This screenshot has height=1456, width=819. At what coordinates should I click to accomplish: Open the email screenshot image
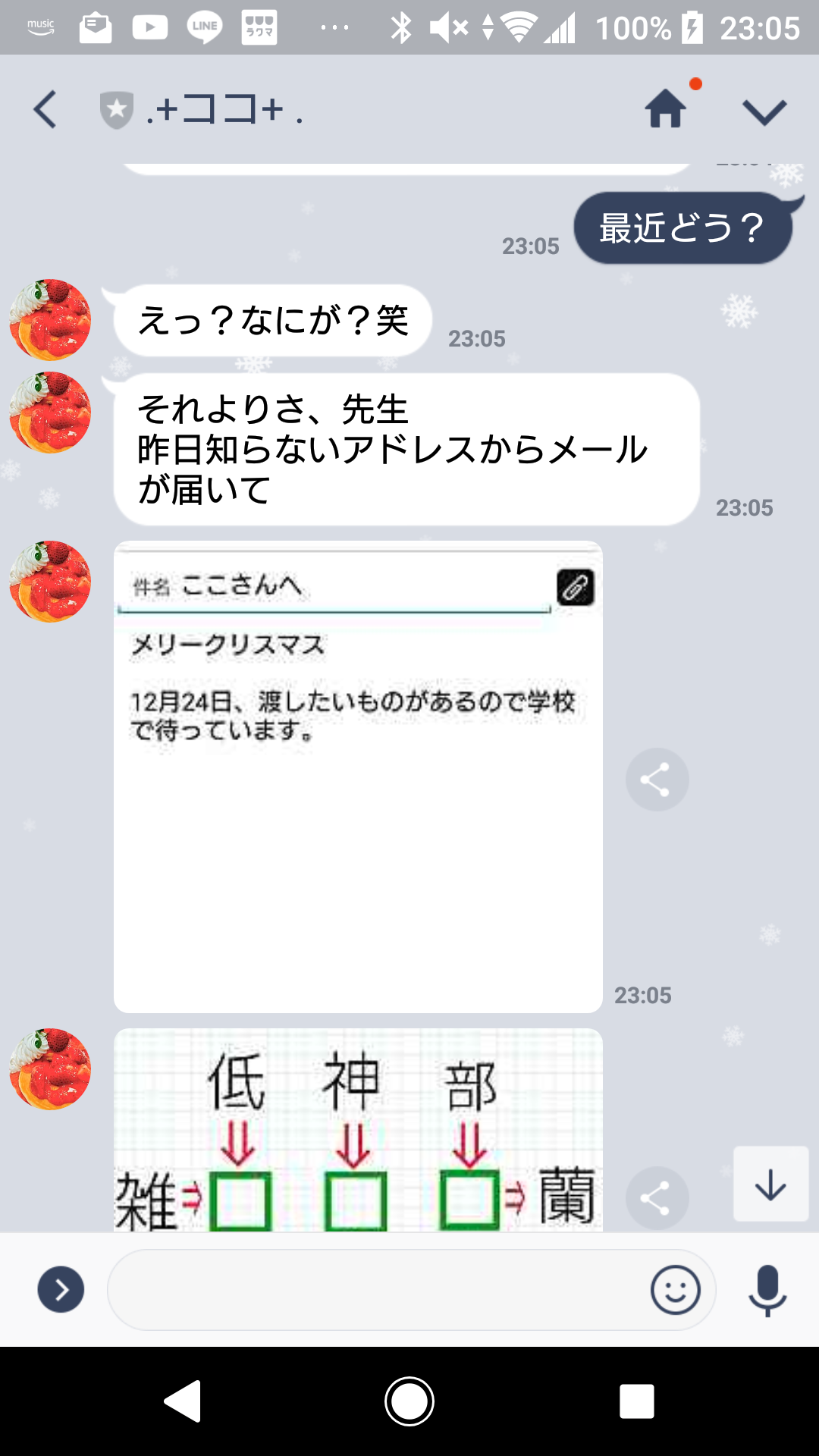(358, 777)
